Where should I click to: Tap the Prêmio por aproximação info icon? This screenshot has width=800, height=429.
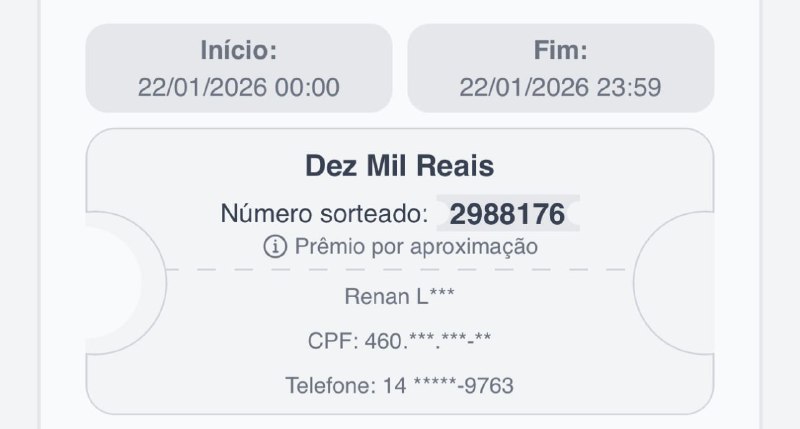(x=275, y=247)
